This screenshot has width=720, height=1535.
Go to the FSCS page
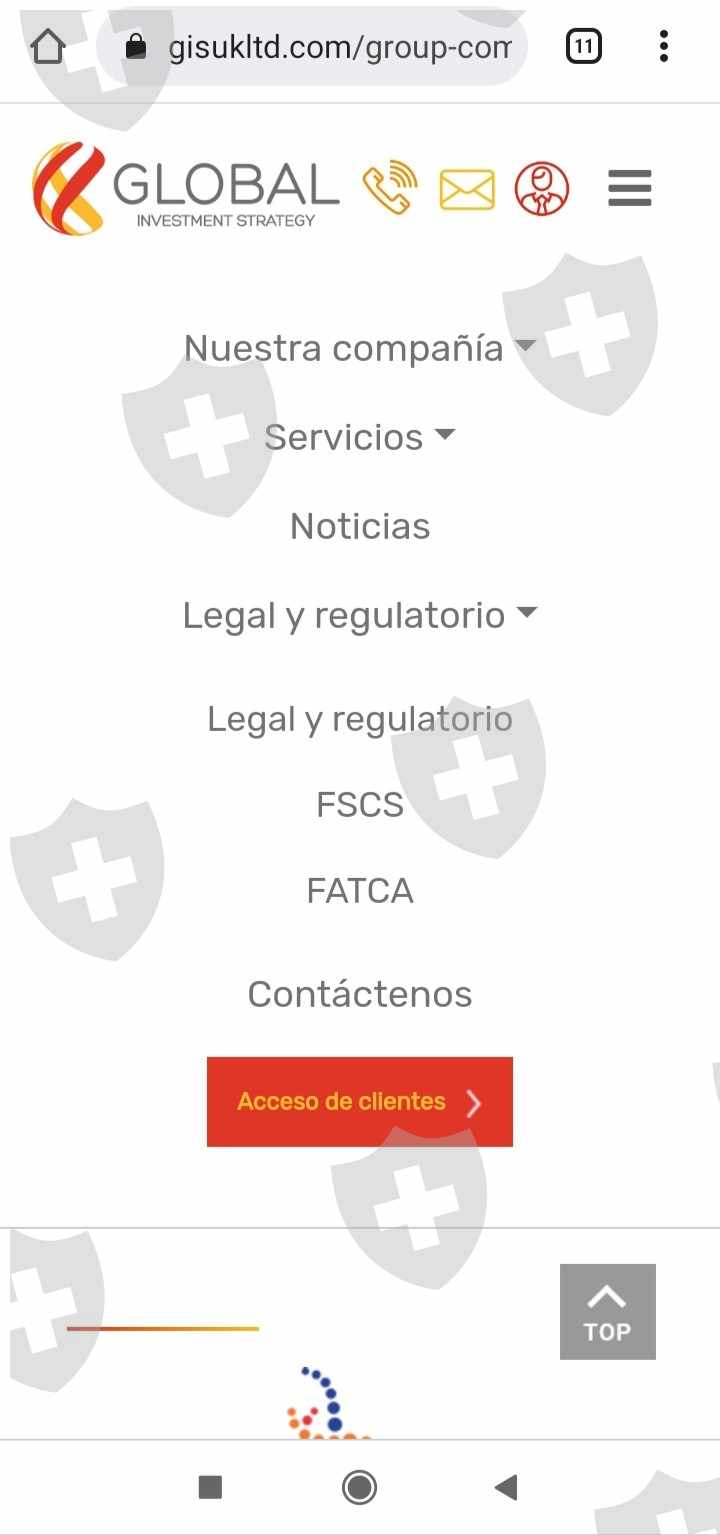click(360, 805)
